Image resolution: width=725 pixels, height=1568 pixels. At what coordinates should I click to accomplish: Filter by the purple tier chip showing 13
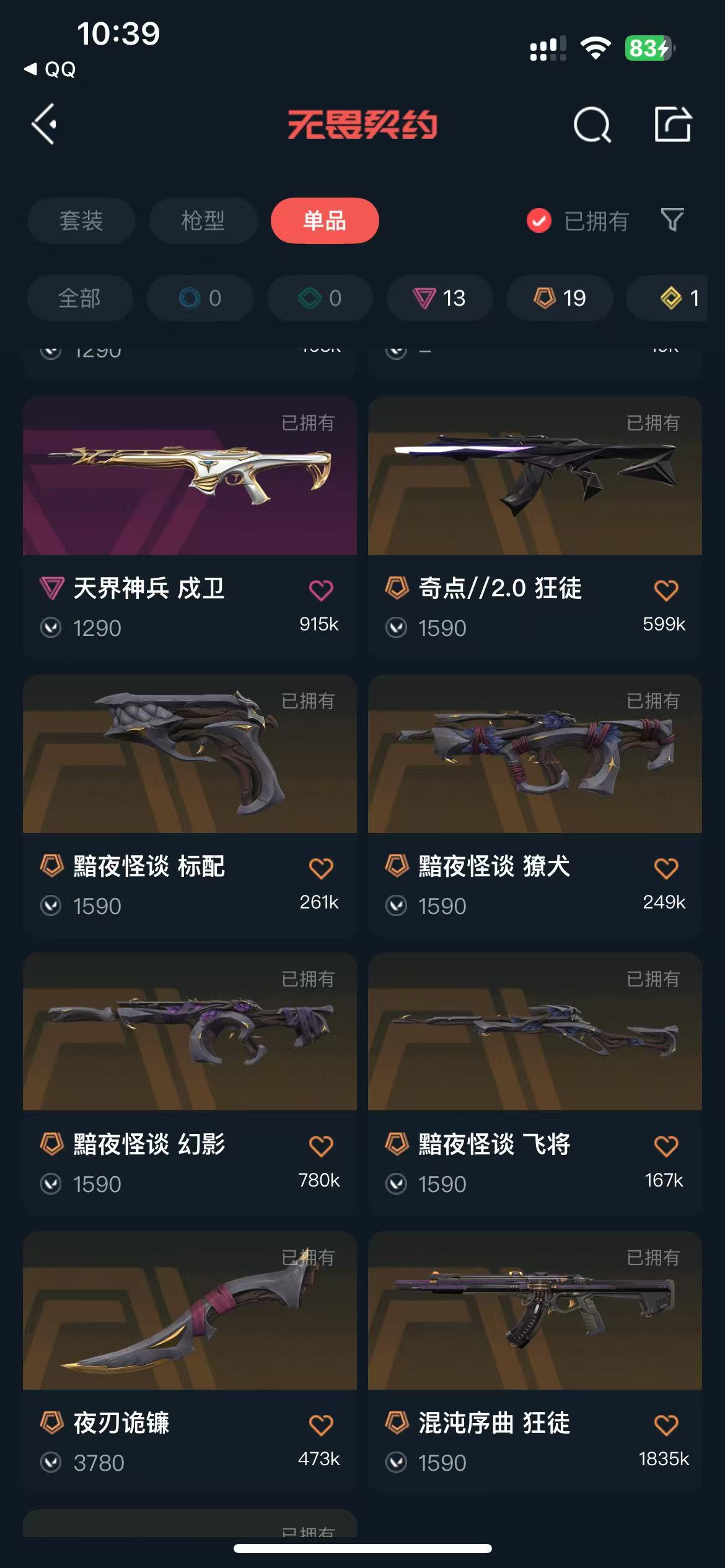tap(440, 298)
